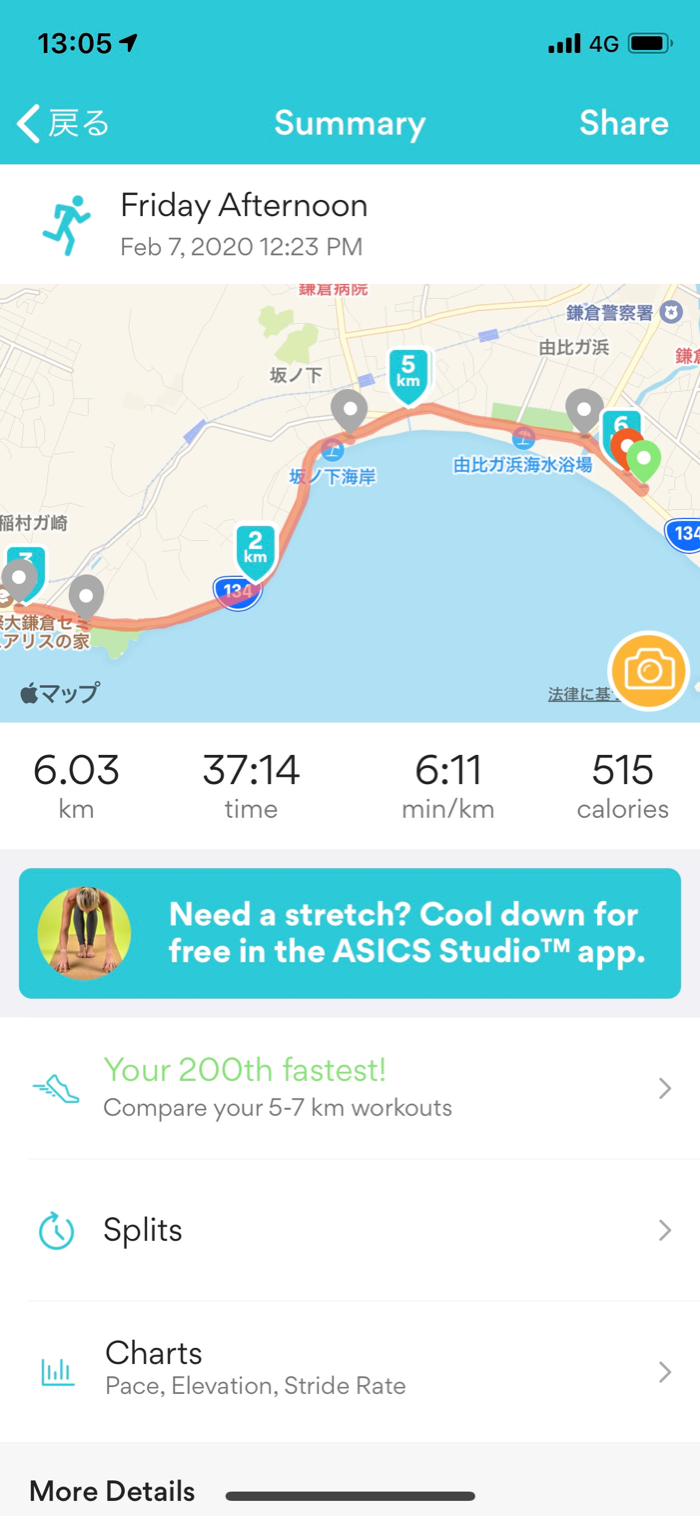Share this run summary
The width and height of the screenshot is (700, 1516).
[x=623, y=123]
